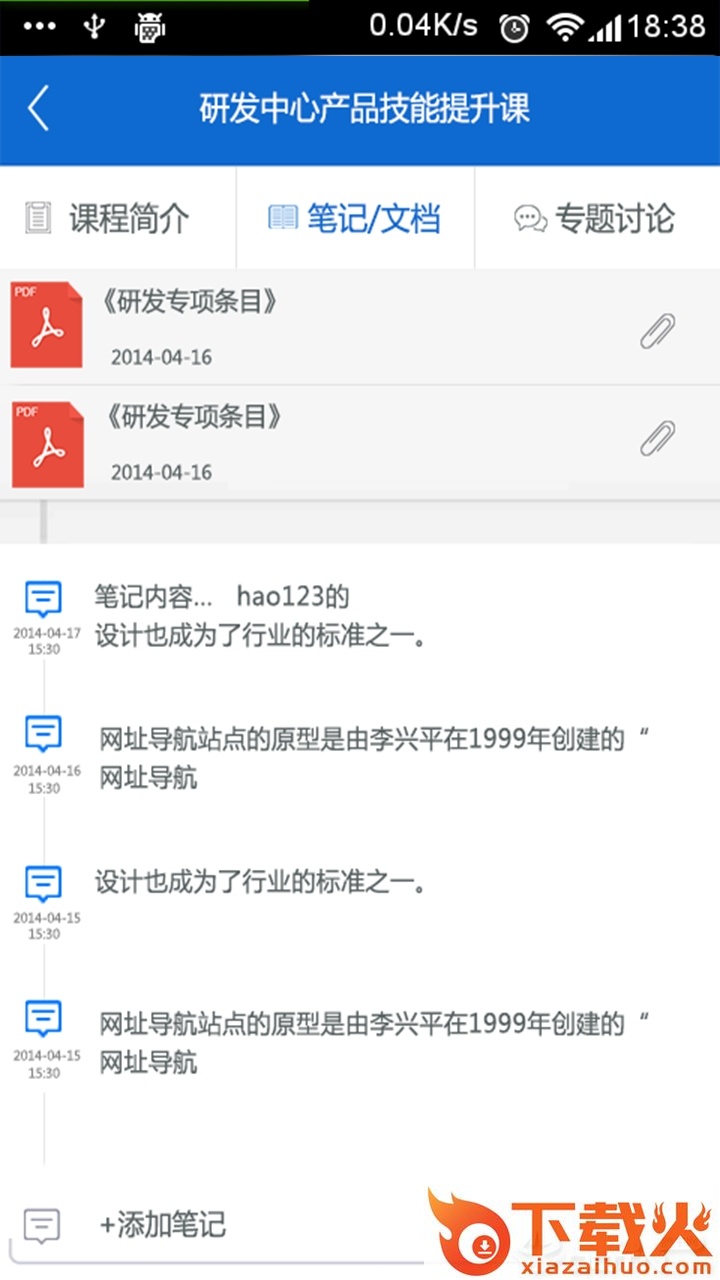Image resolution: width=720 pixels, height=1280 pixels.
Task: Go back from 研发中心产品技能提升课
Action: (38, 109)
